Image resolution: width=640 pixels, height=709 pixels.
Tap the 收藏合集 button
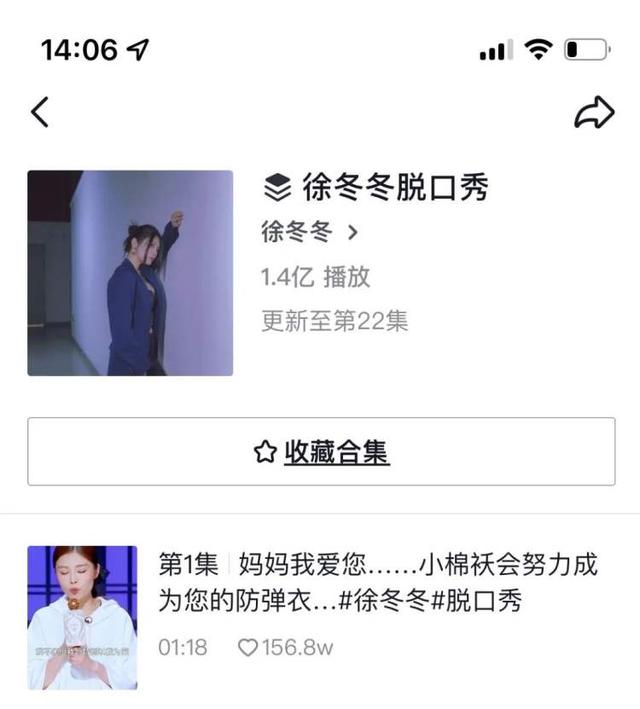click(321, 452)
